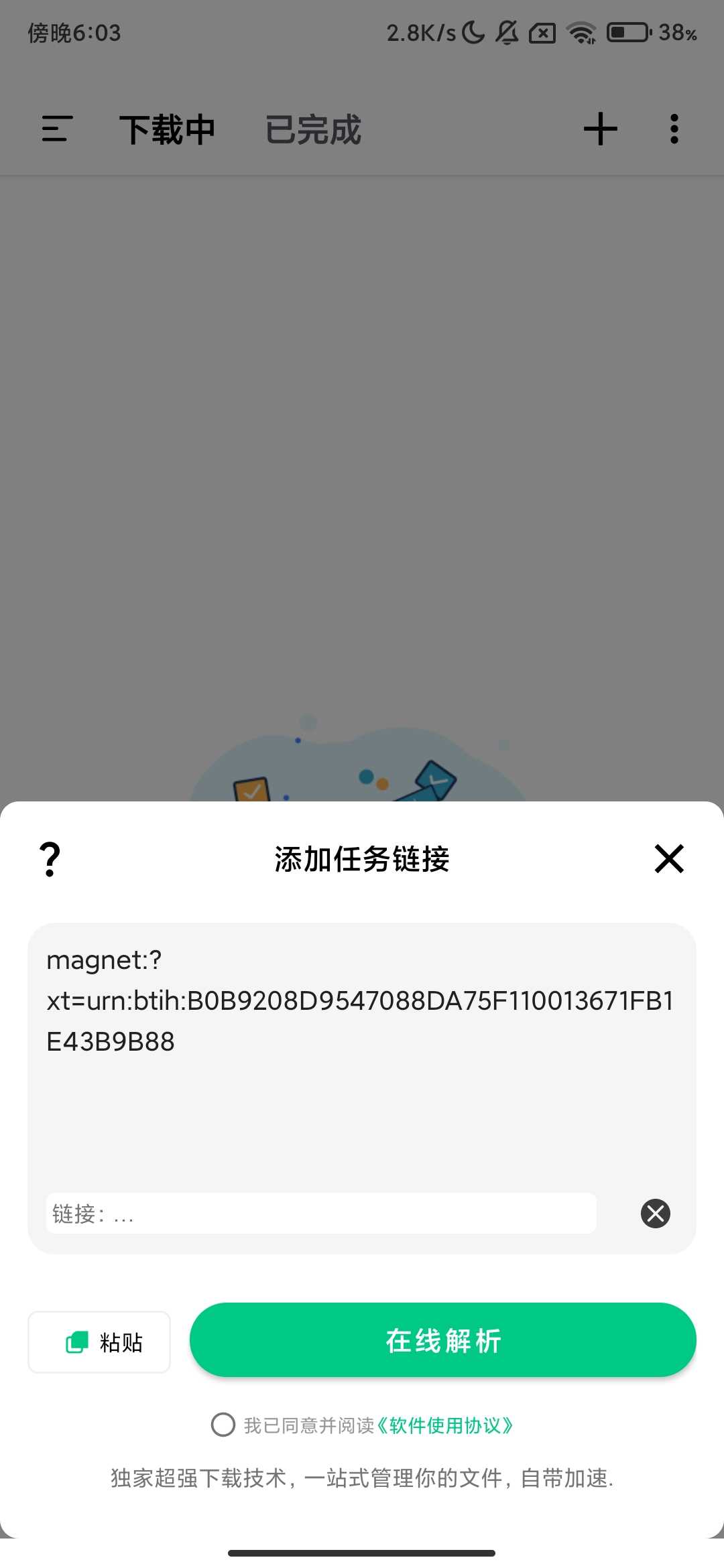Image resolution: width=724 pixels, height=1568 pixels.
Task: Clear the link input via circular X icon
Action: (655, 1214)
